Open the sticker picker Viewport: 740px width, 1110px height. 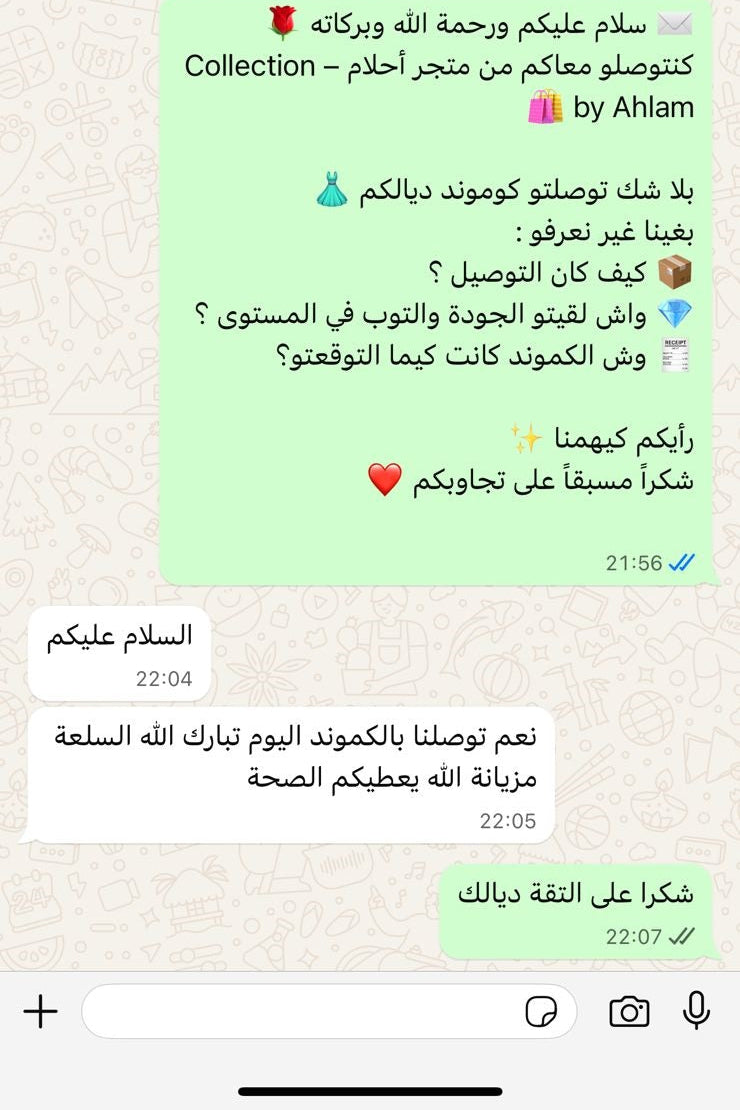543,1012
